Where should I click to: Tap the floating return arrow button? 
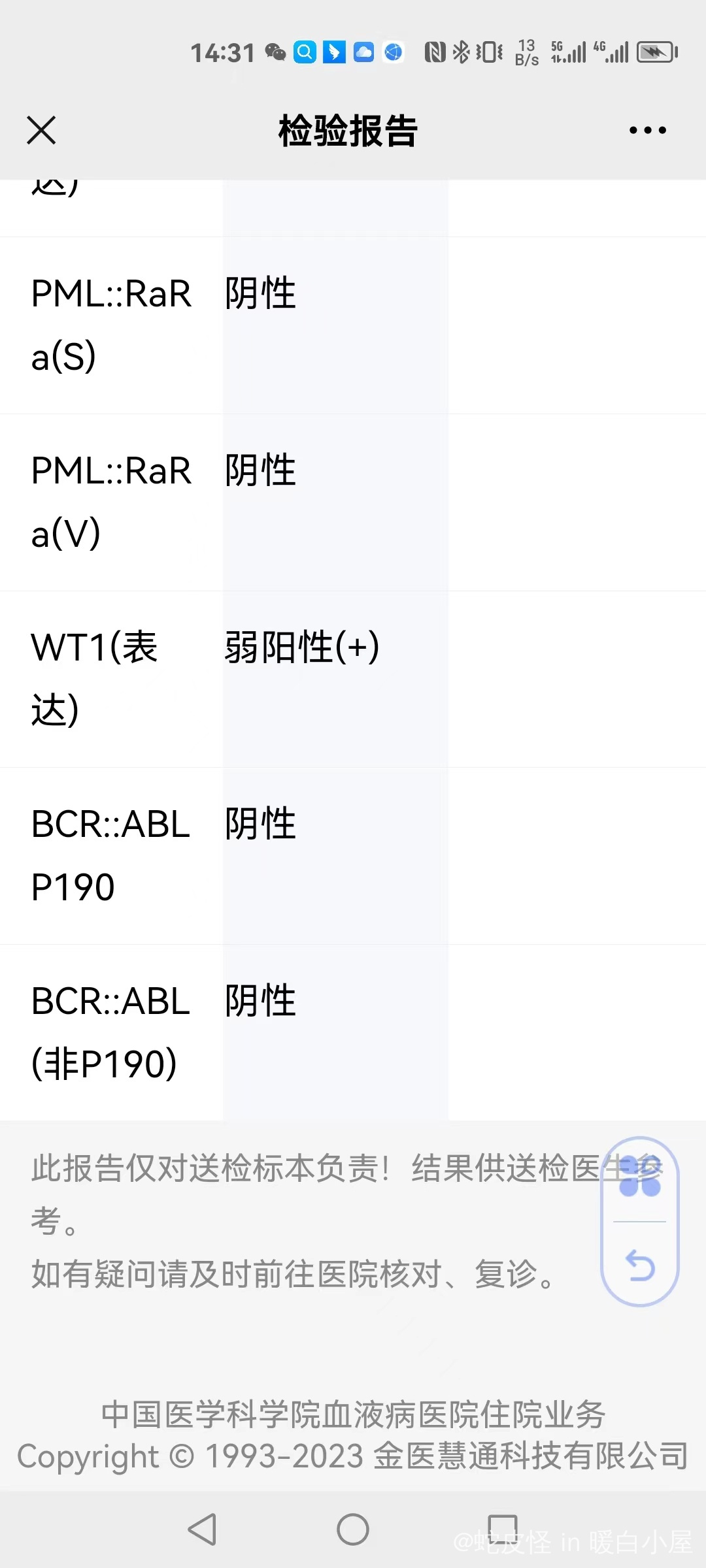pos(639,1266)
